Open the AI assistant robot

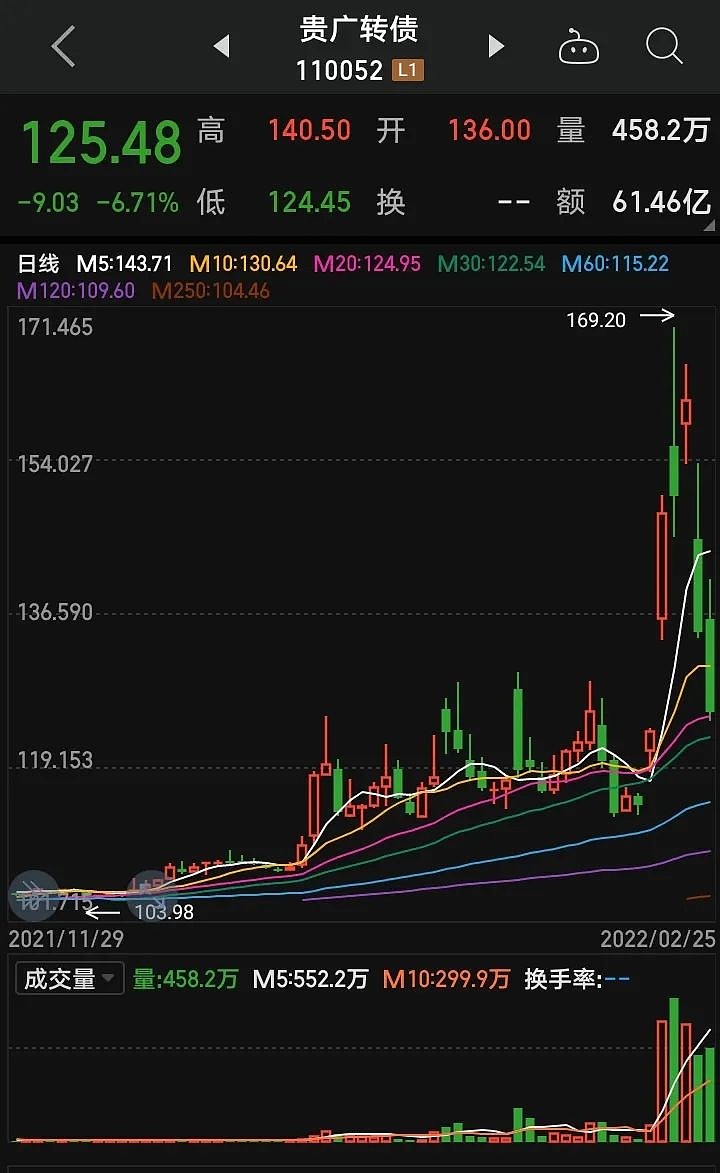[578, 46]
